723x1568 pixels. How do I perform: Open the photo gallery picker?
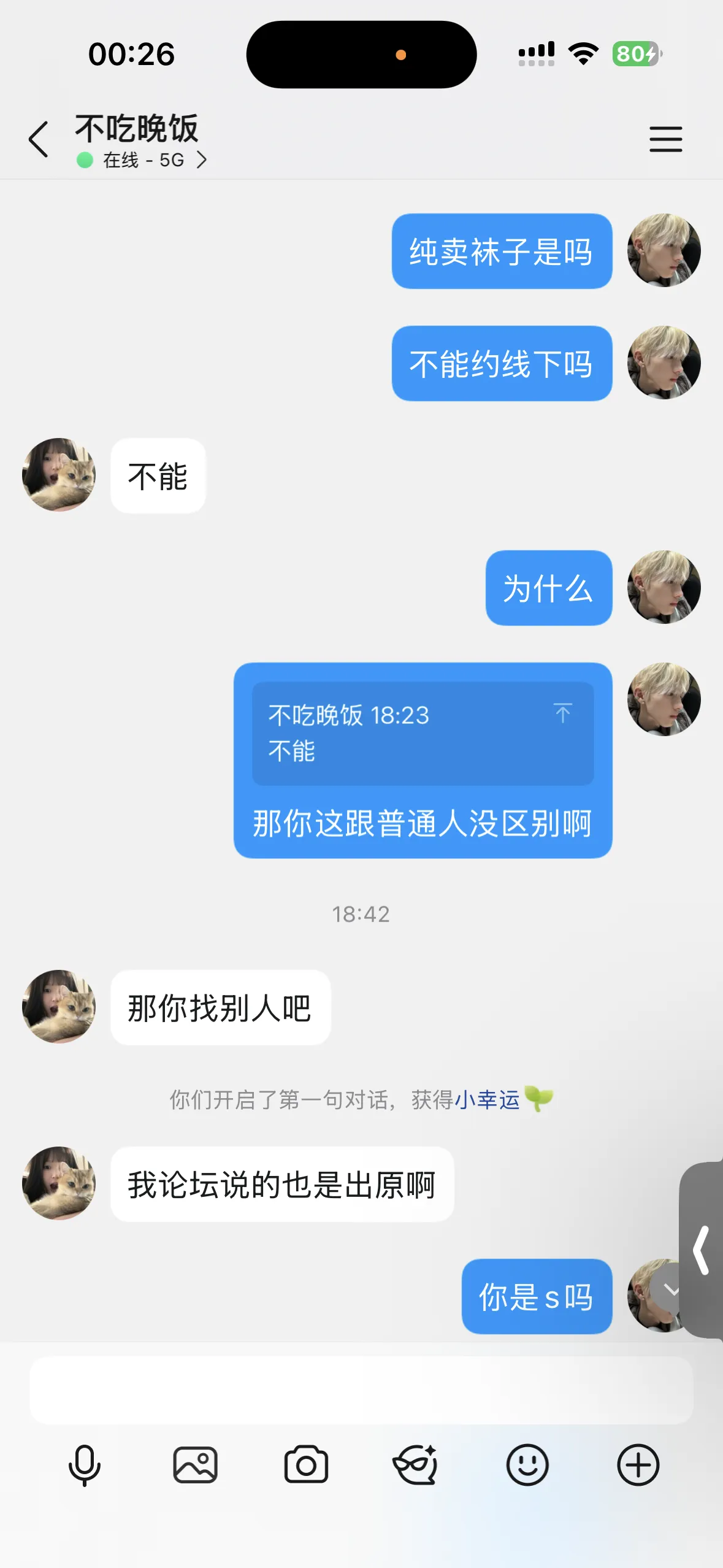click(x=195, y=1466)
